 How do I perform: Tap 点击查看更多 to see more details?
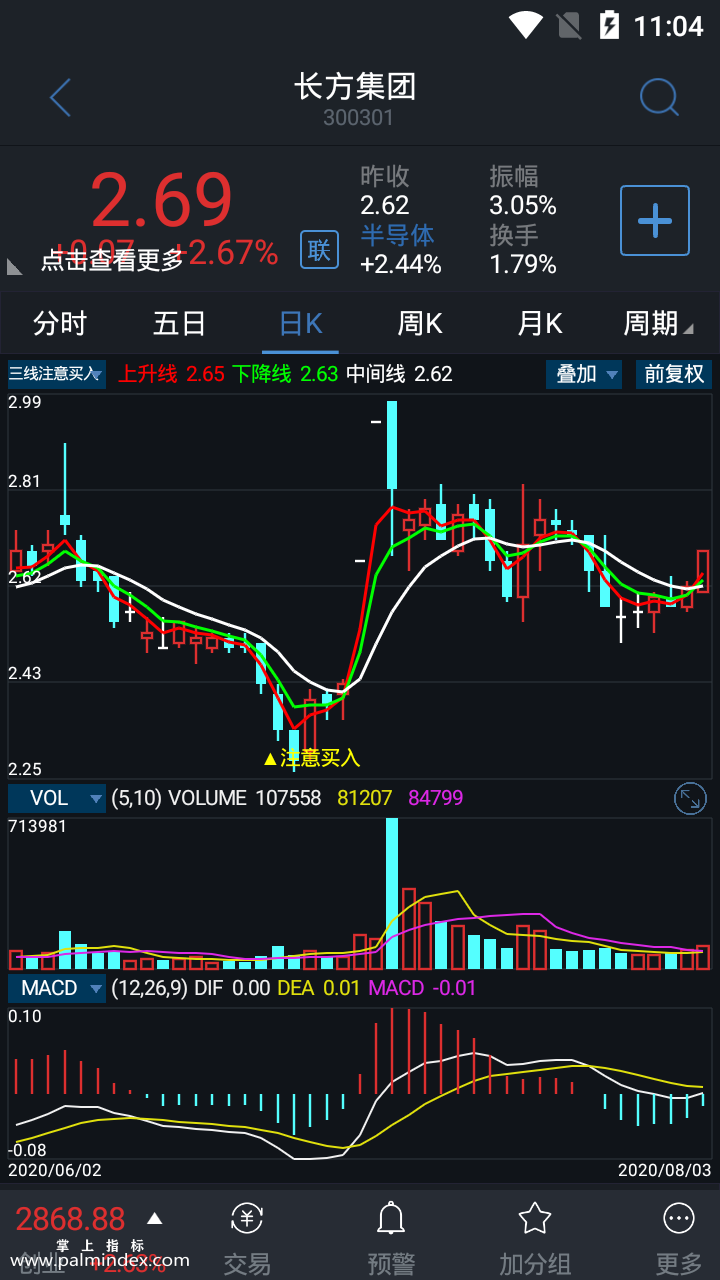coord(112,260)
